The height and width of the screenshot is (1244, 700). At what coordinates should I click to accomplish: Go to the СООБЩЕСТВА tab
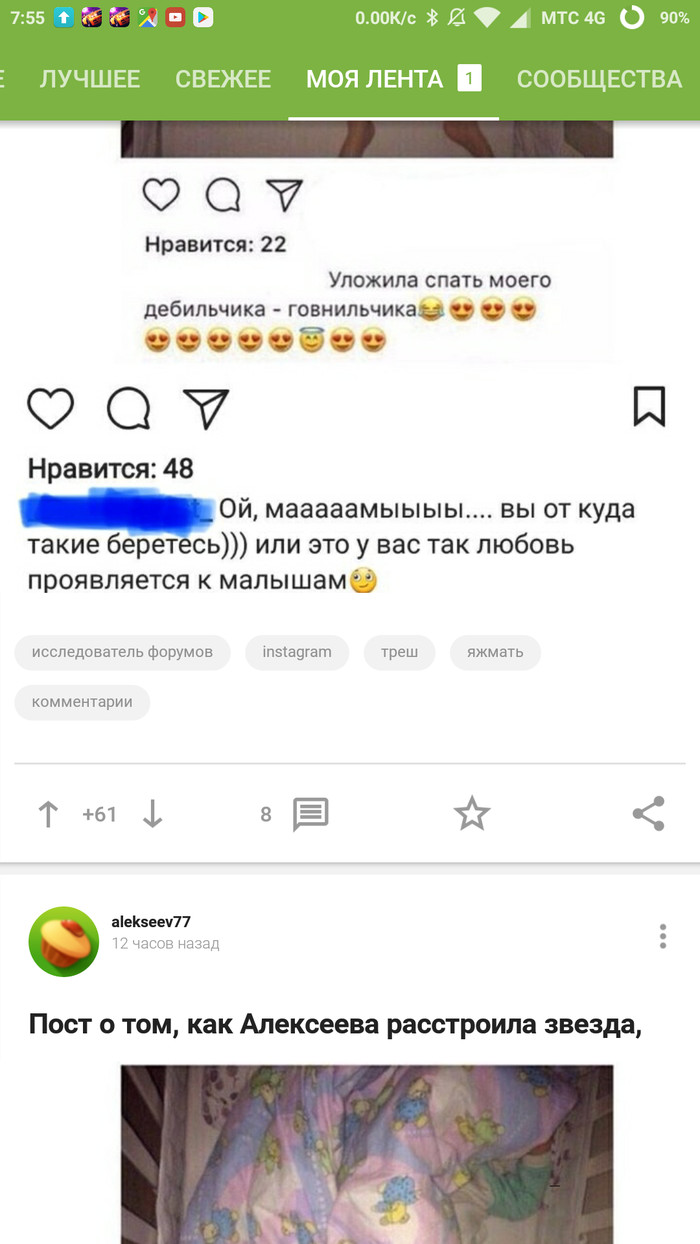tap(598, 79)
